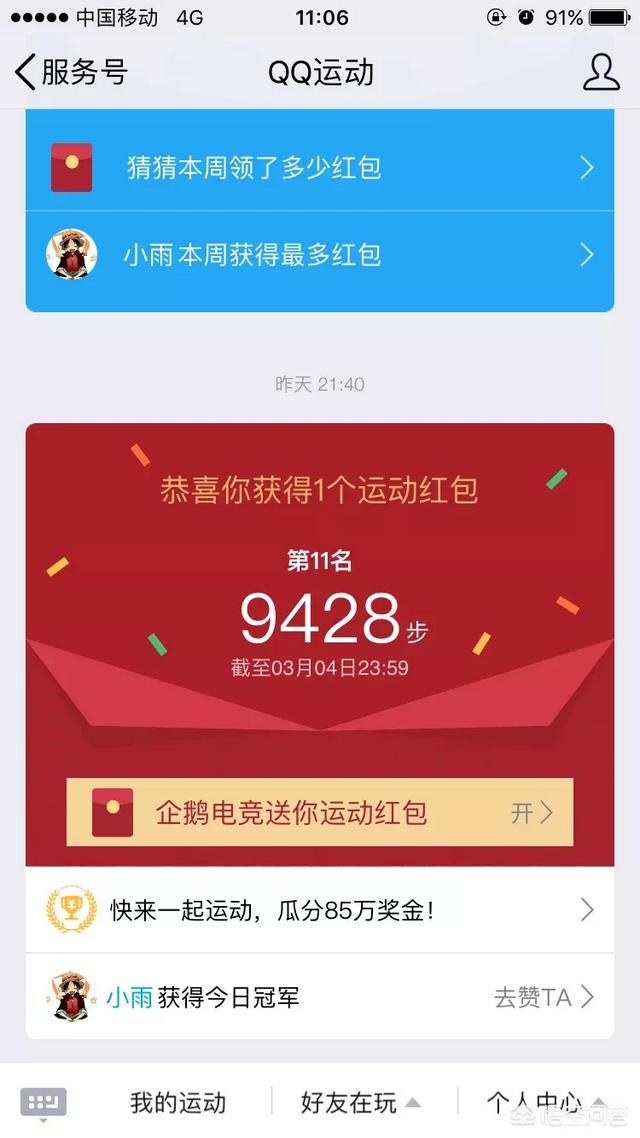View 小雨本周获得最多红包 row

[x=320, y=254]
